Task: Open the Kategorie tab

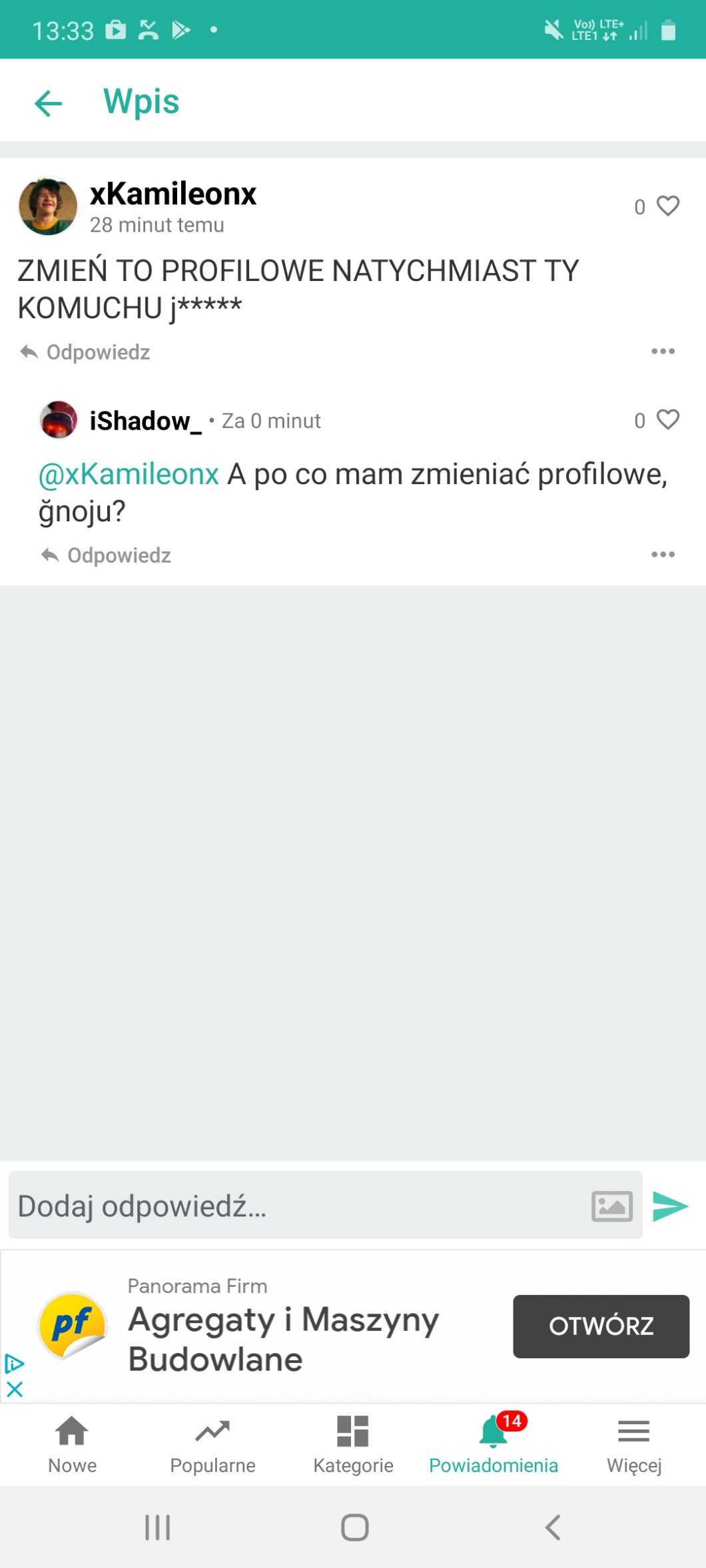Action: coord(353,1443)
